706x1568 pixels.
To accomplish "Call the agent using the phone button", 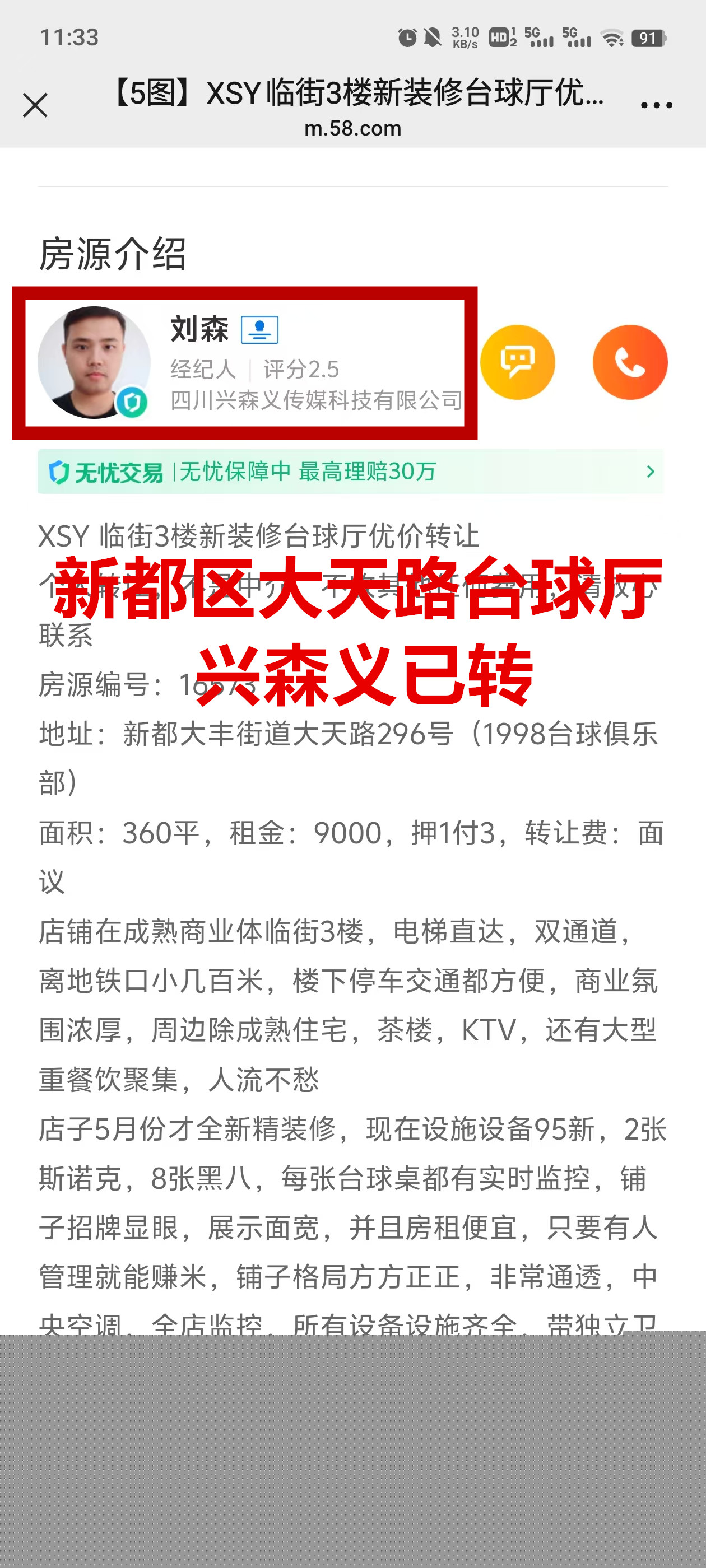I will point(629,363).
